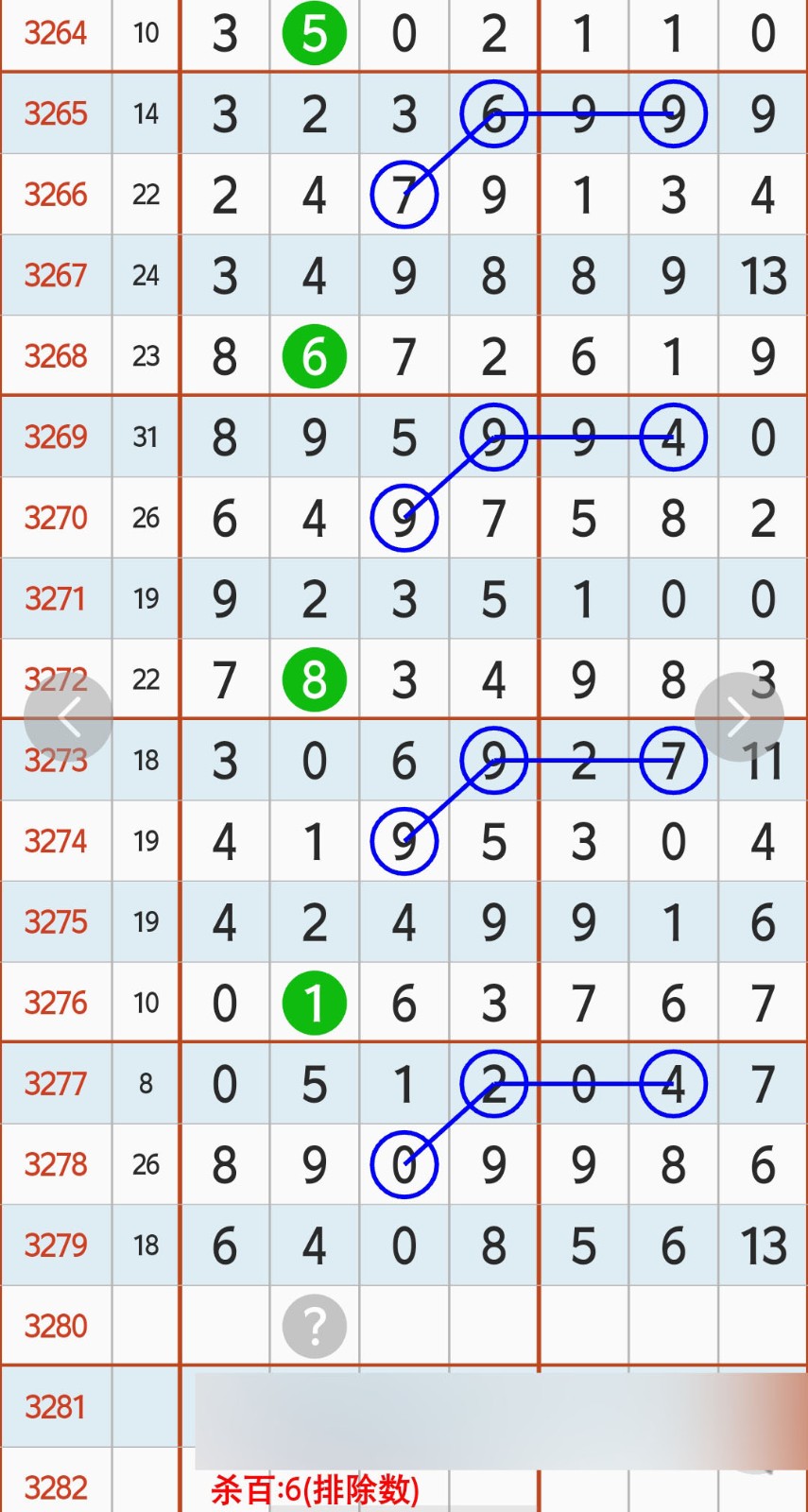Image resolution: width=808 pixels, height=1512 pixels.
Task: Select the green highlighted number 5 in row 3264
Action: point(314,32)
